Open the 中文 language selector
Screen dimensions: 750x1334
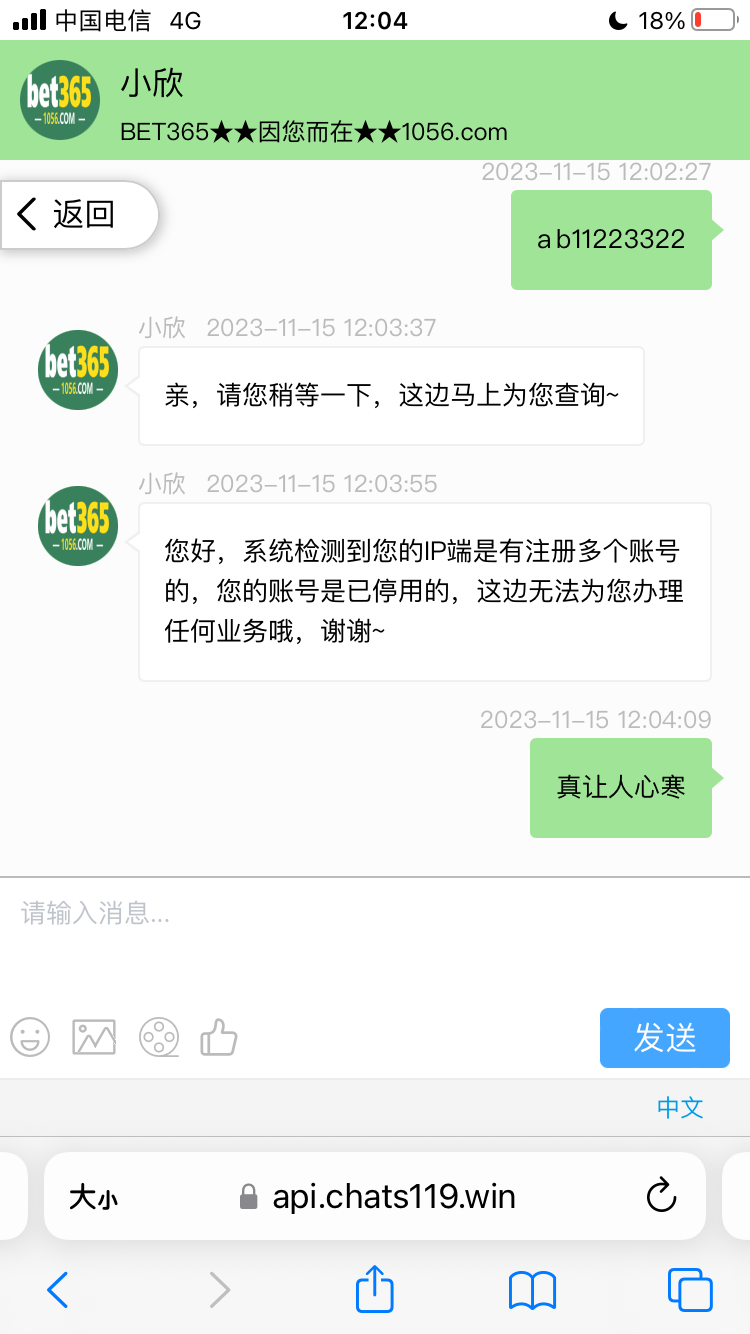[680, 1108]
